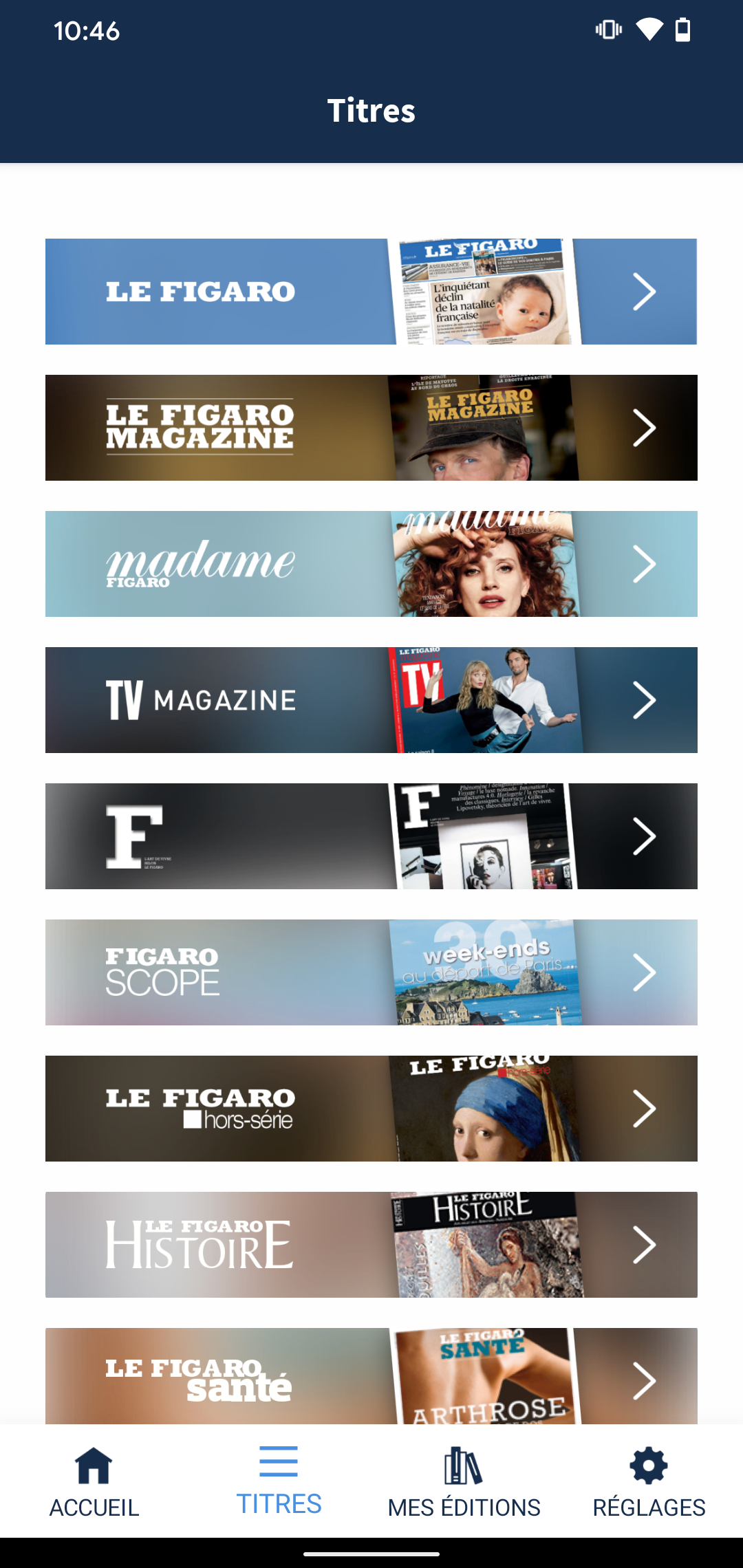Open the Réglages settings tab
Screen dimensions: 743x1568
[x=649, y=1481]
